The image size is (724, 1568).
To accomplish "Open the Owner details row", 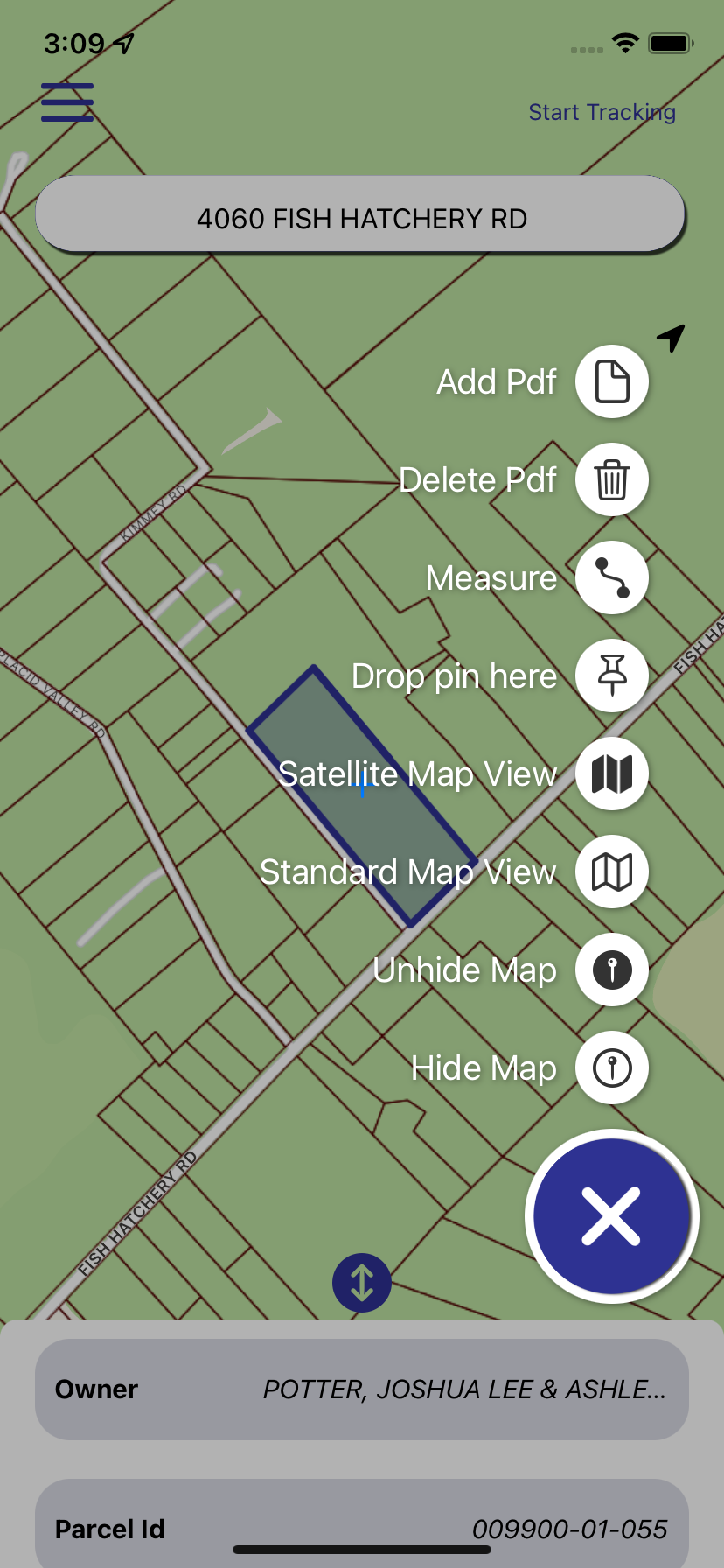I will pos(361,1389).
